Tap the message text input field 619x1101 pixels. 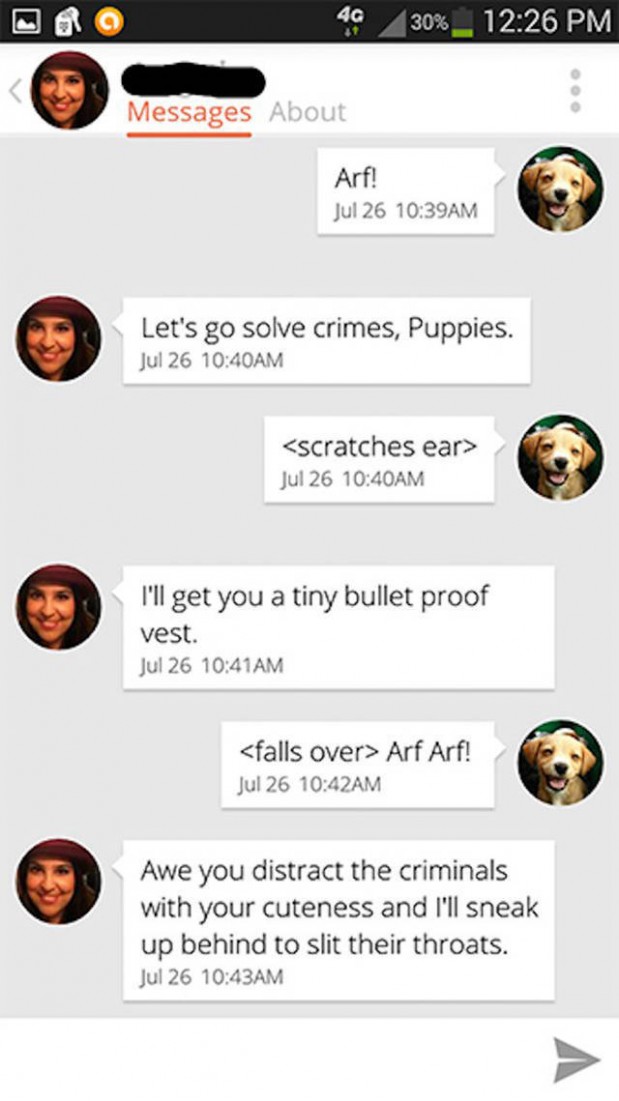(x=270, y=1059)
